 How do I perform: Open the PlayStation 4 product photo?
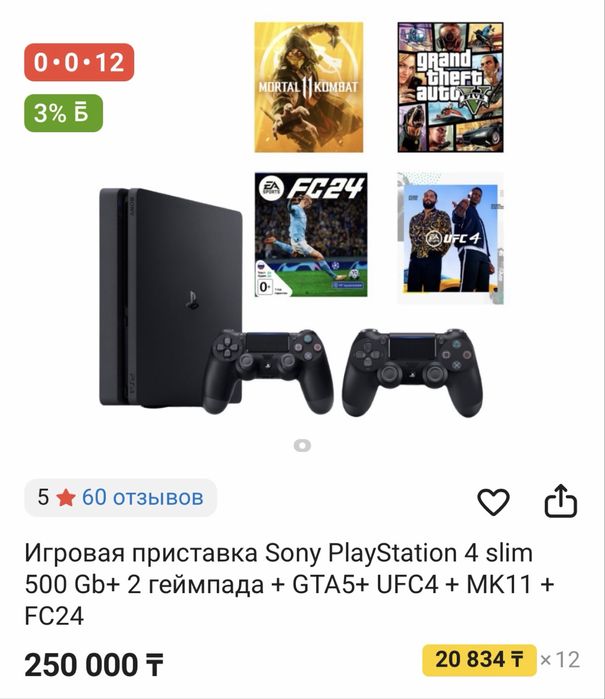(x=300, y=230)
